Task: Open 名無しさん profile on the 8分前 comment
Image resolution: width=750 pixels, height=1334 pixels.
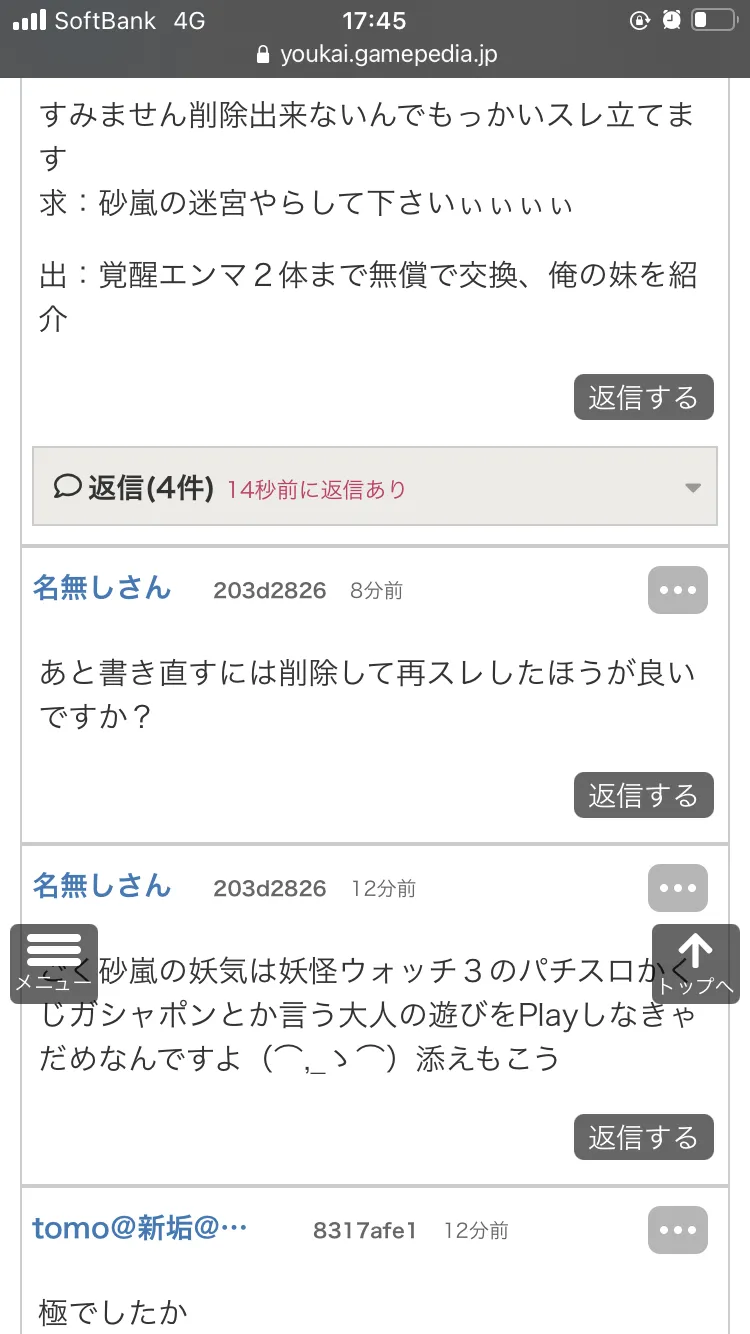Action: click(x=102, y=588)
